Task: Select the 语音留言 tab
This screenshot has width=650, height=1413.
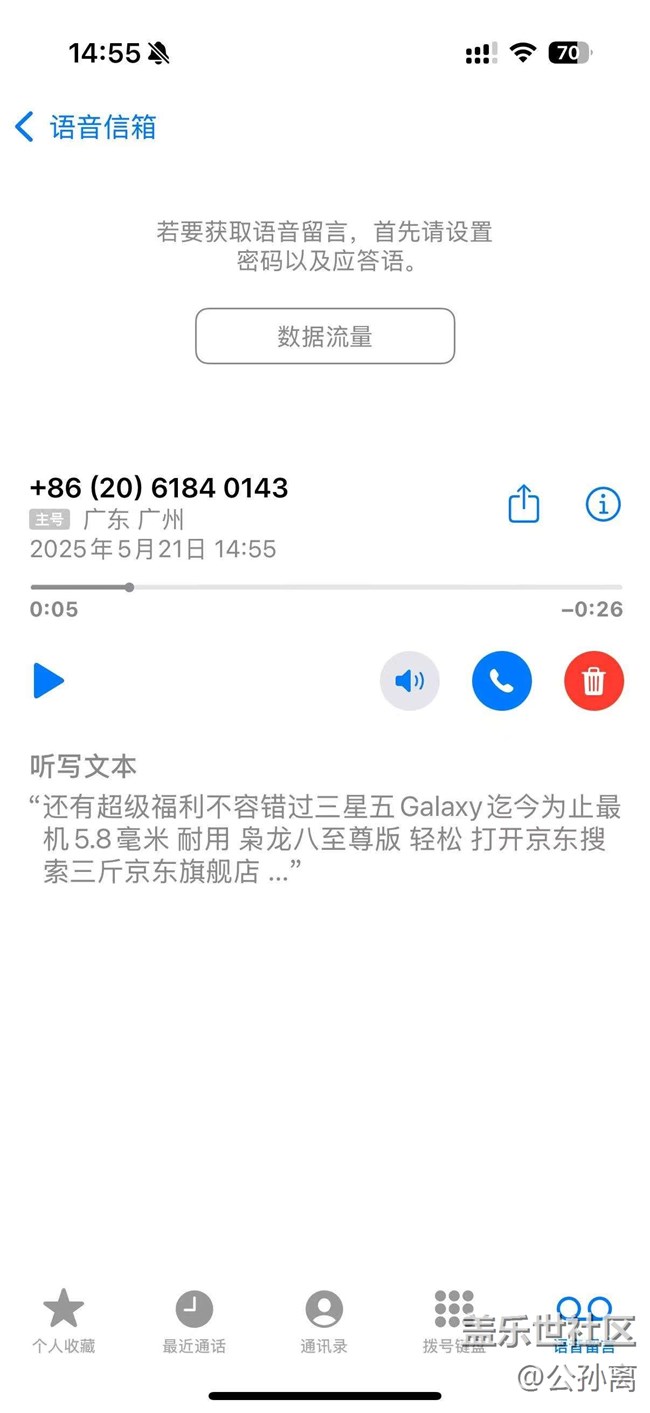Action: pyautogui.click(x=584, y=1322)
